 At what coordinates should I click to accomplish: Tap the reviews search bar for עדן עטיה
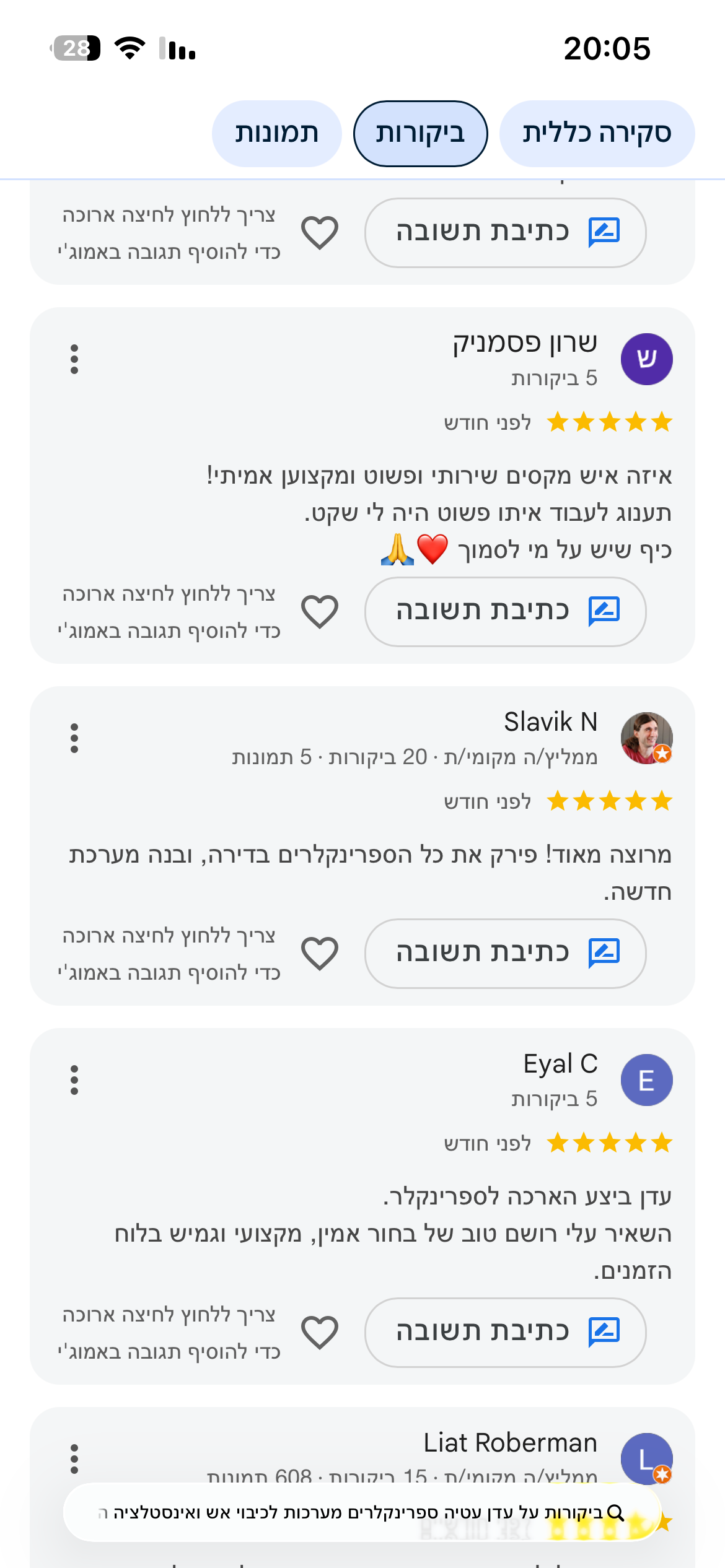[x=362, y=1512]
